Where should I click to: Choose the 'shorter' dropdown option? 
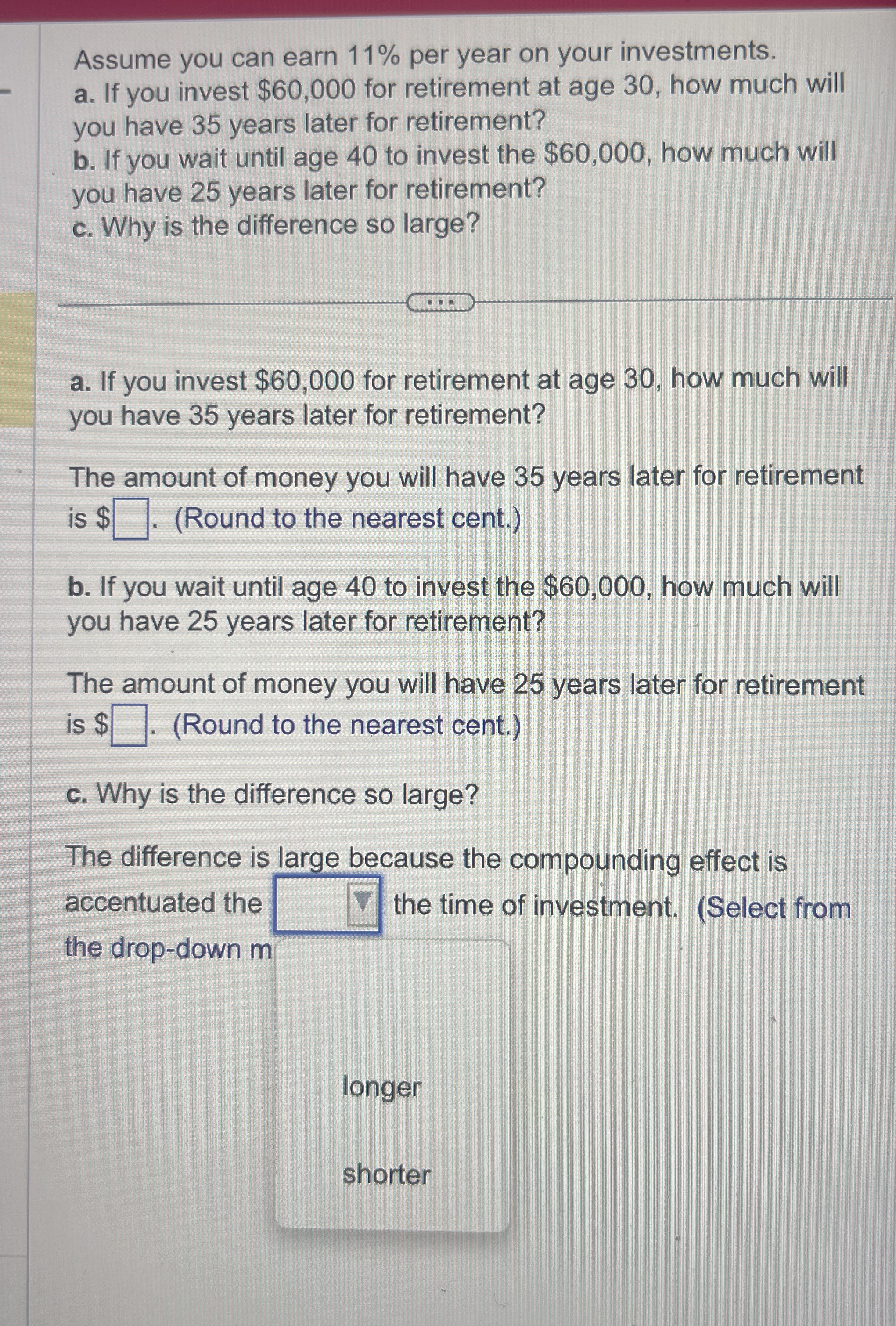[x=386, y=1175]
